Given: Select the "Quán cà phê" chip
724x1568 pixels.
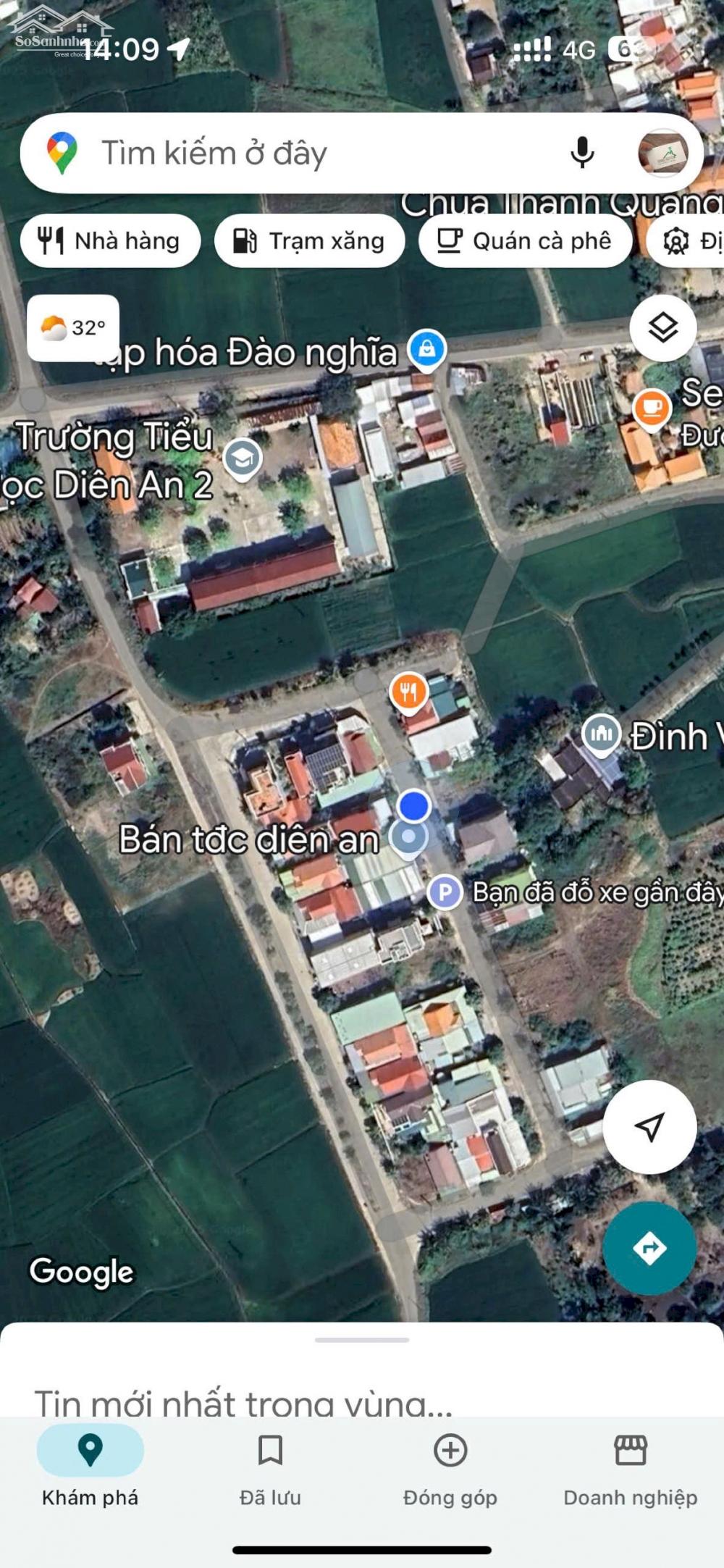Looking at the screenshot, I should (x=525, y=240).
